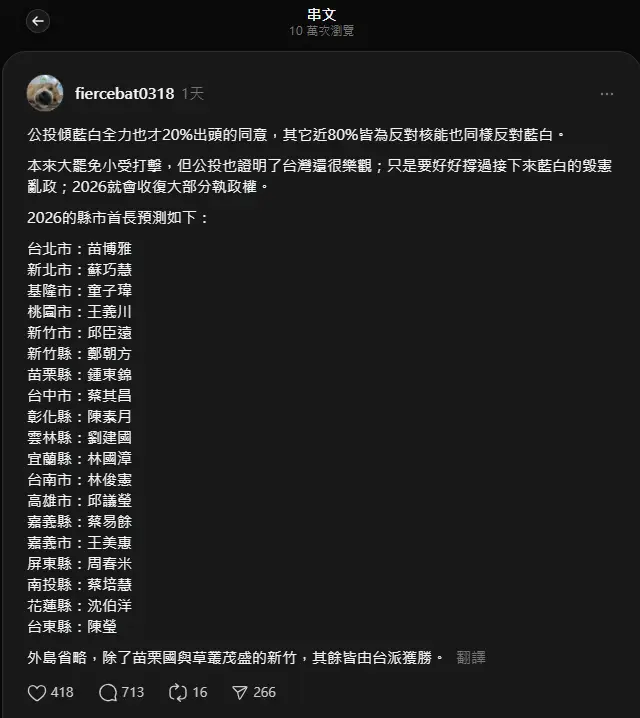This screenshot has height=718, width=640.
Task: Open the post's three-dot overflow menu
Action: [x=607, y=93]
